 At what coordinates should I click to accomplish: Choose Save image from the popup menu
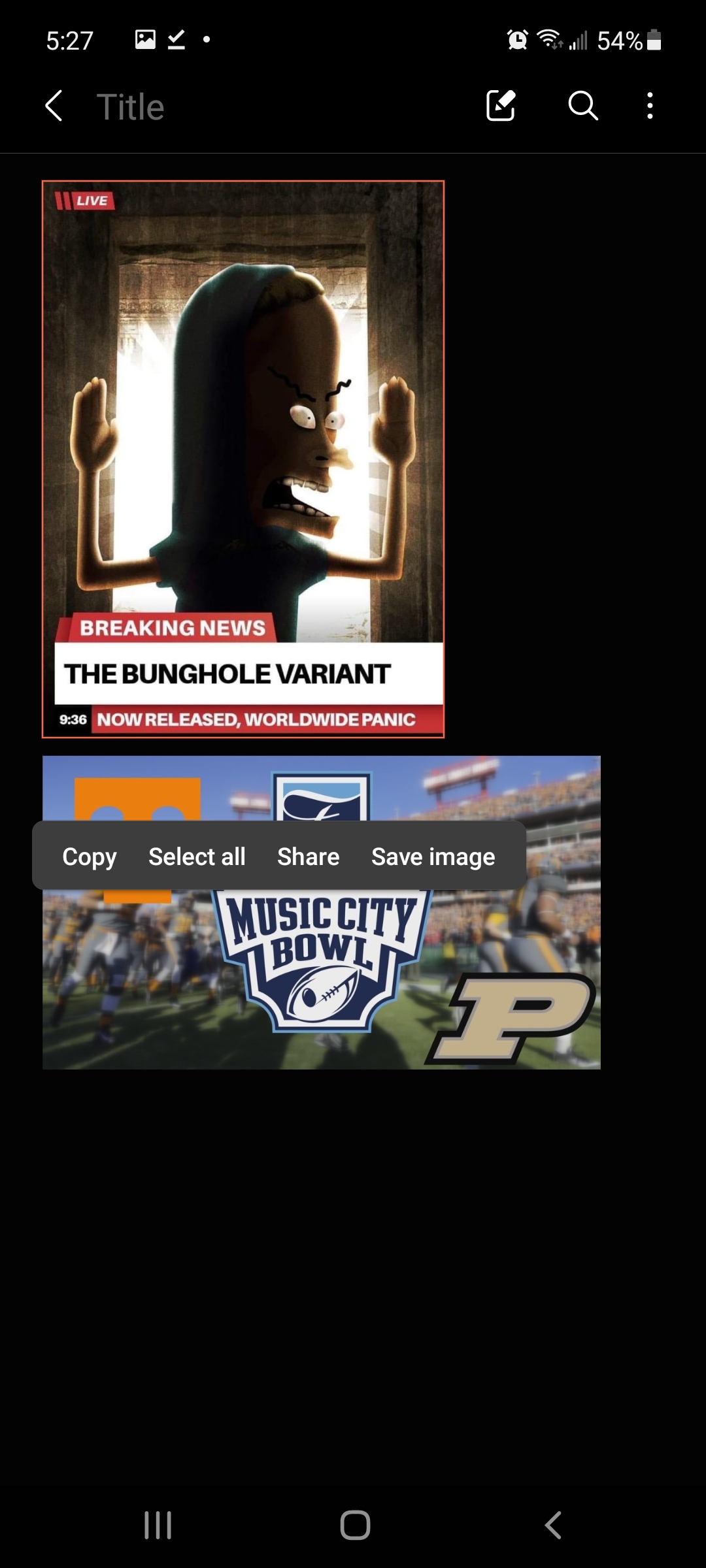(433, 857)
